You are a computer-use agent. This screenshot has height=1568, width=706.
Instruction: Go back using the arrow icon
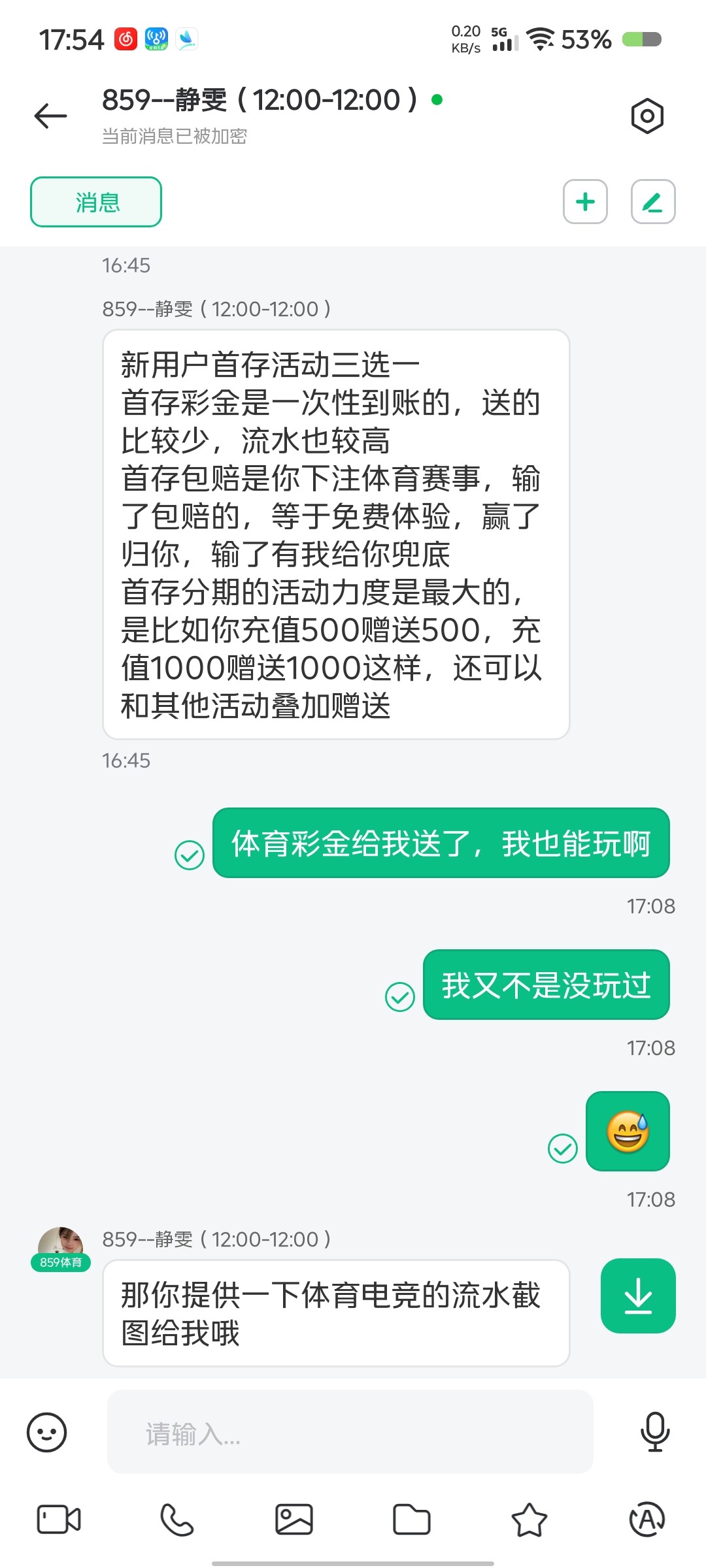[50, 116]
